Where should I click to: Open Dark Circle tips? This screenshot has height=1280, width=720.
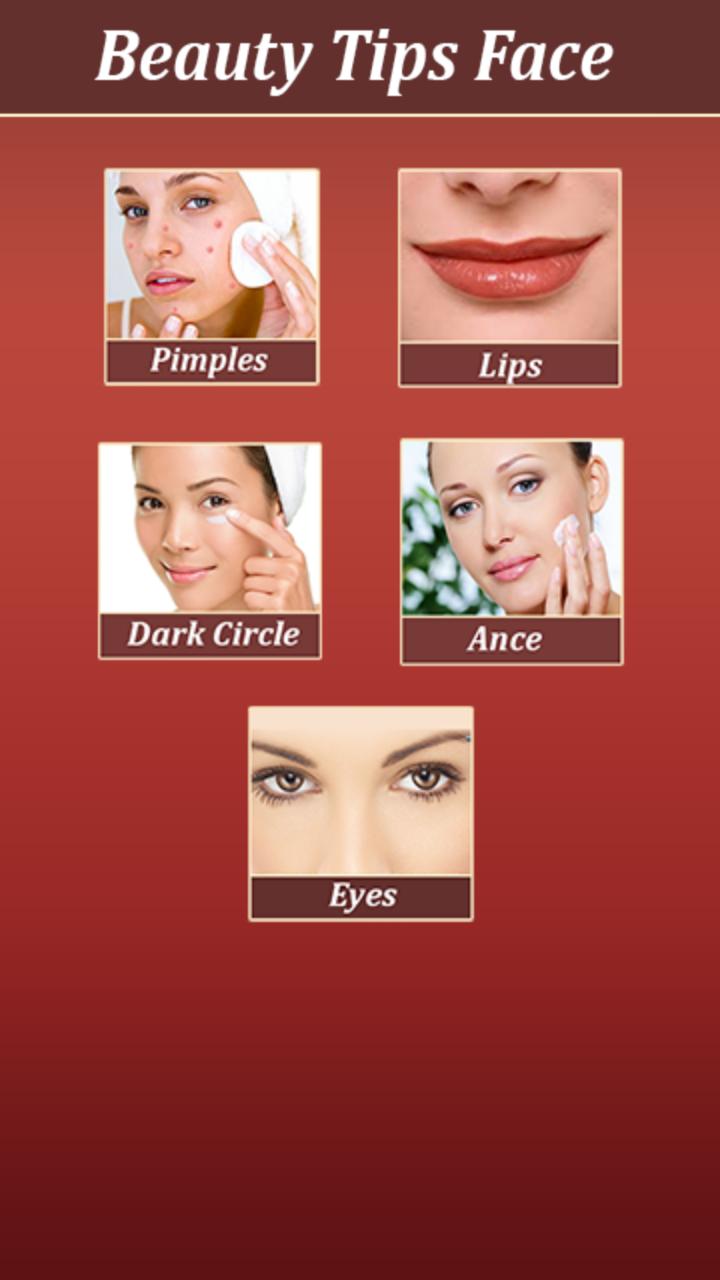[210, 550]
